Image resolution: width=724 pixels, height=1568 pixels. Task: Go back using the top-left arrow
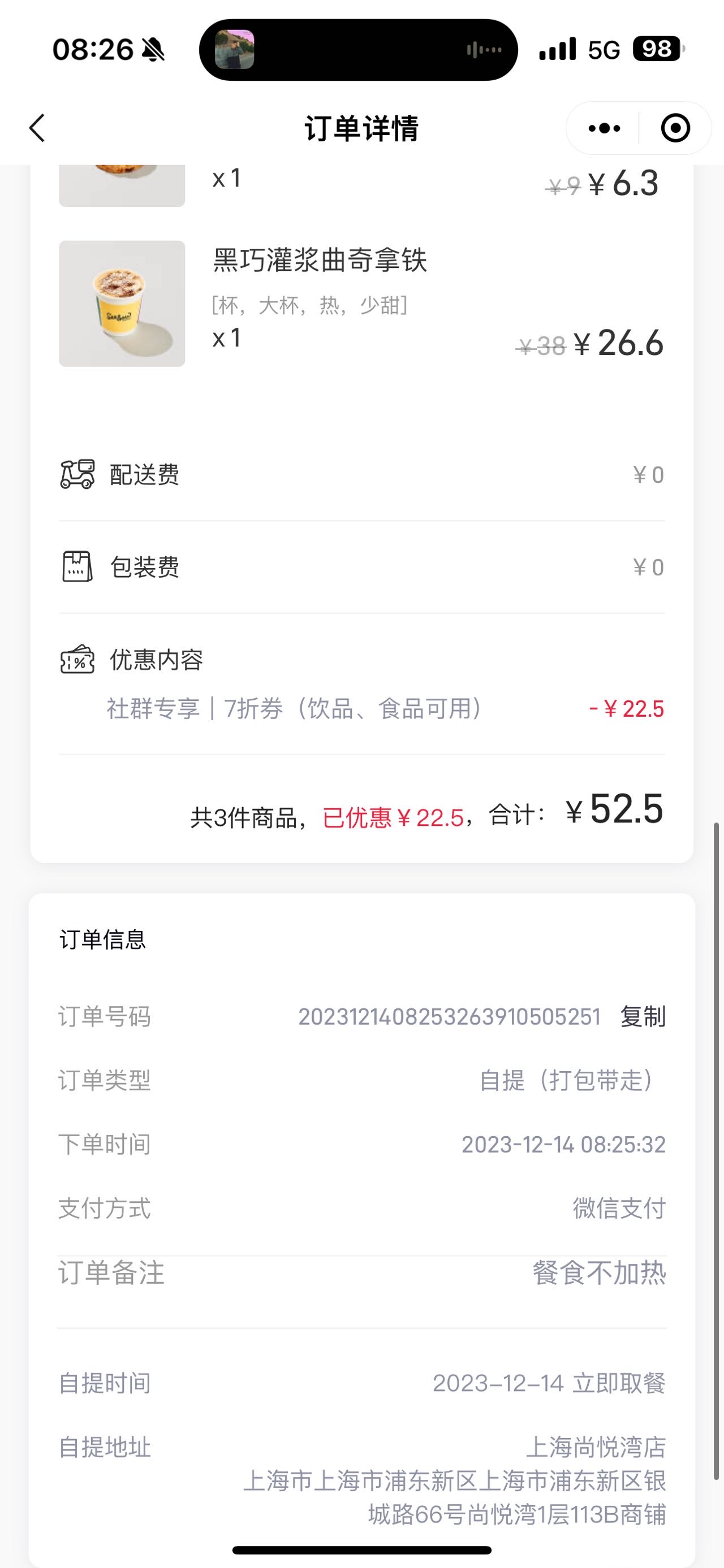pyautogui.click(x=38, y=128)
